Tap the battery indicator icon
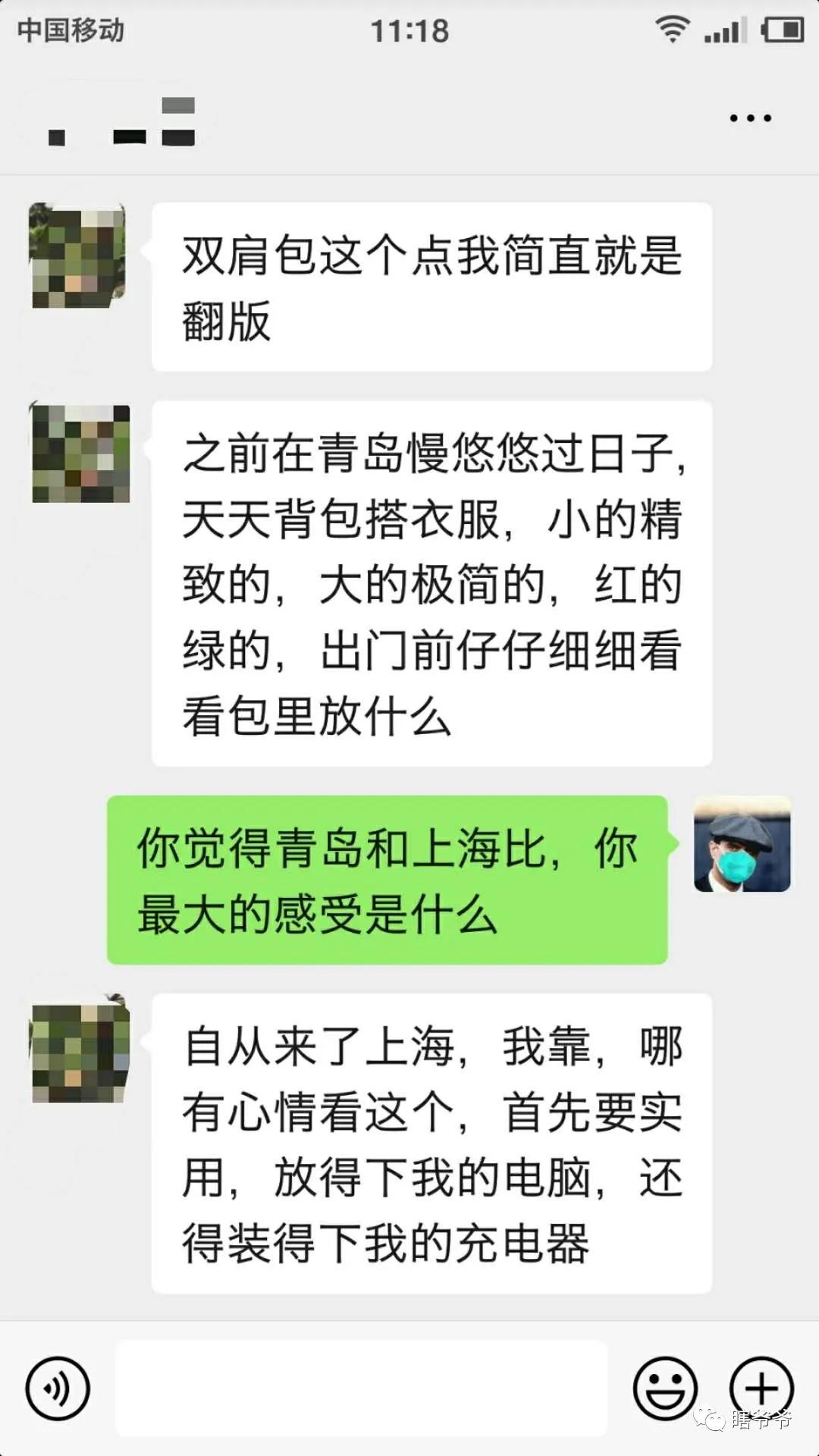 (783, 29)
